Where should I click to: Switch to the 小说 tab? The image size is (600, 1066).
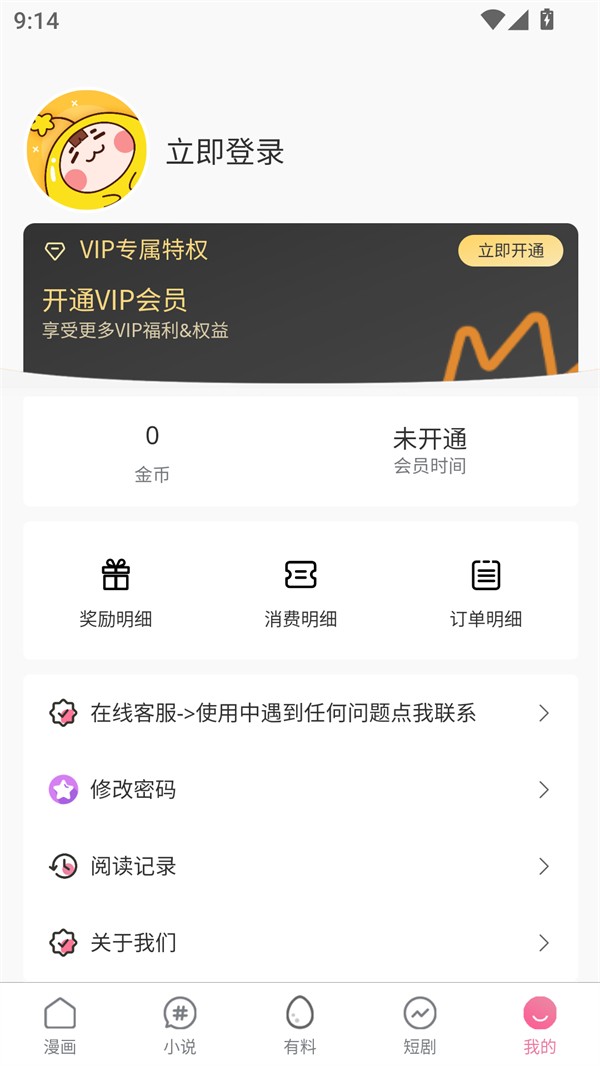180,1025
